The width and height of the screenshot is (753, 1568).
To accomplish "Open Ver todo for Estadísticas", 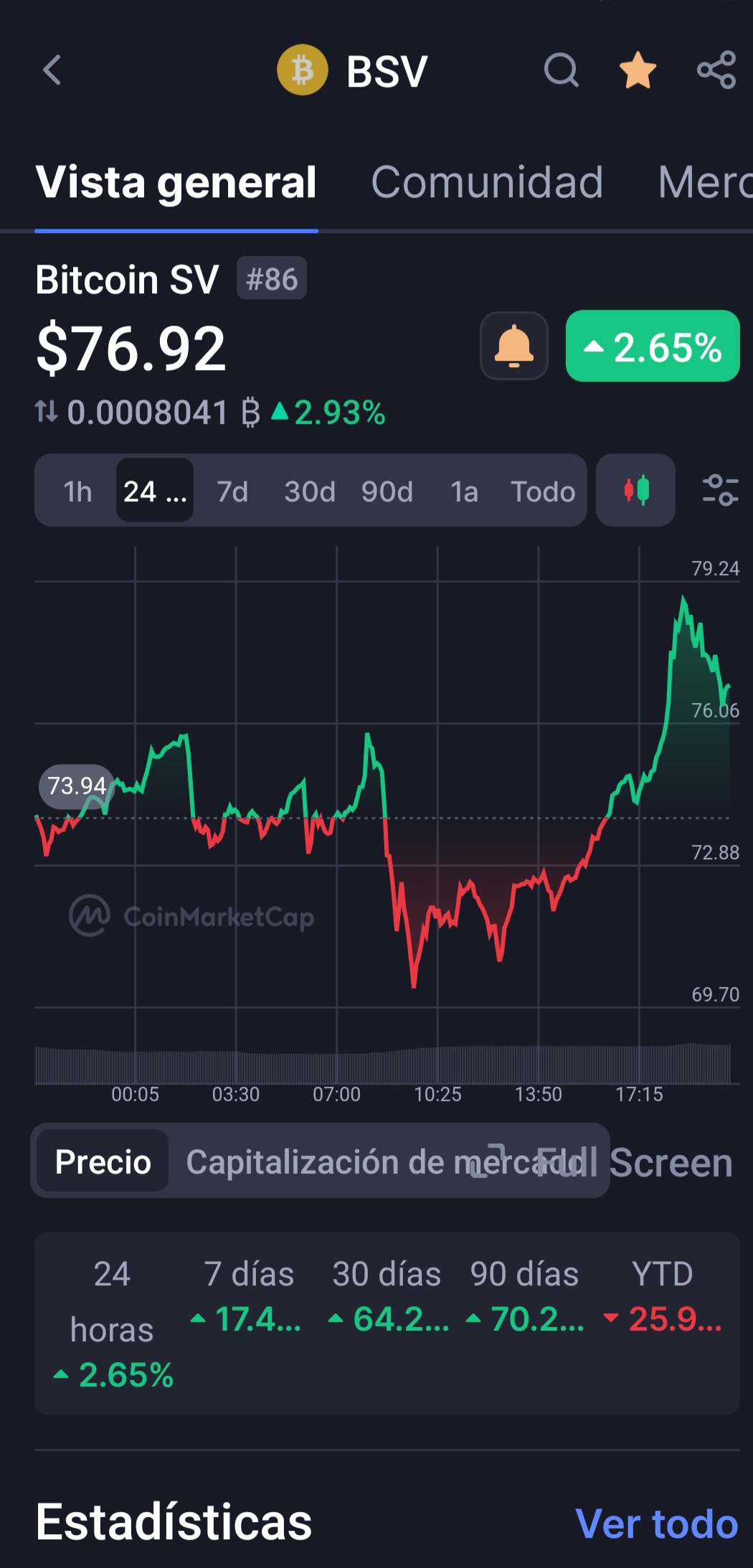I will click(x=657, y=1523).
